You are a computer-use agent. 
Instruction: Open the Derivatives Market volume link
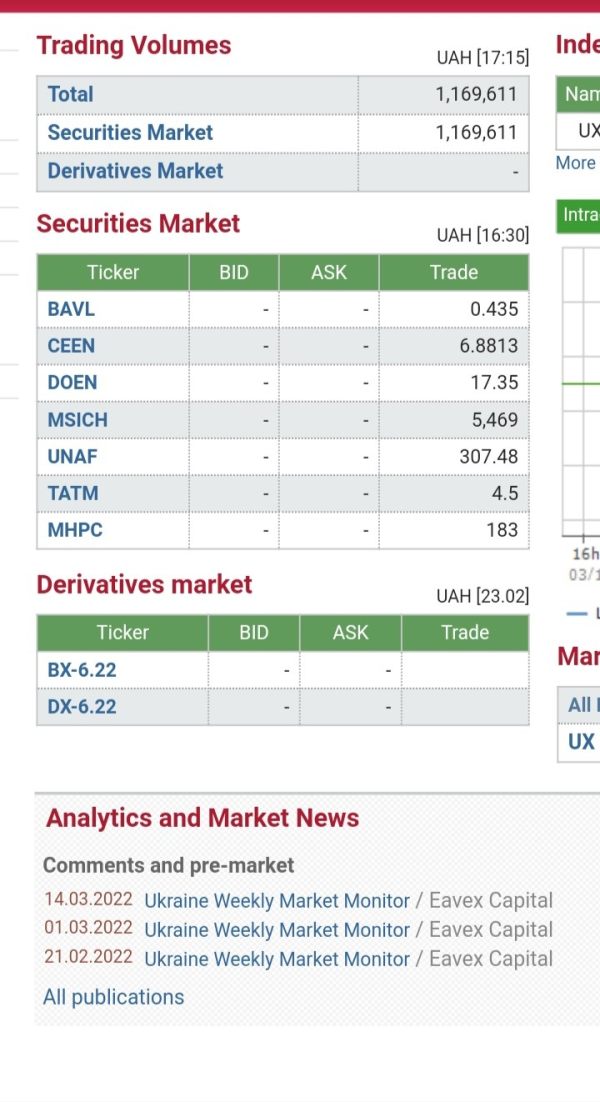pos(135,171)
